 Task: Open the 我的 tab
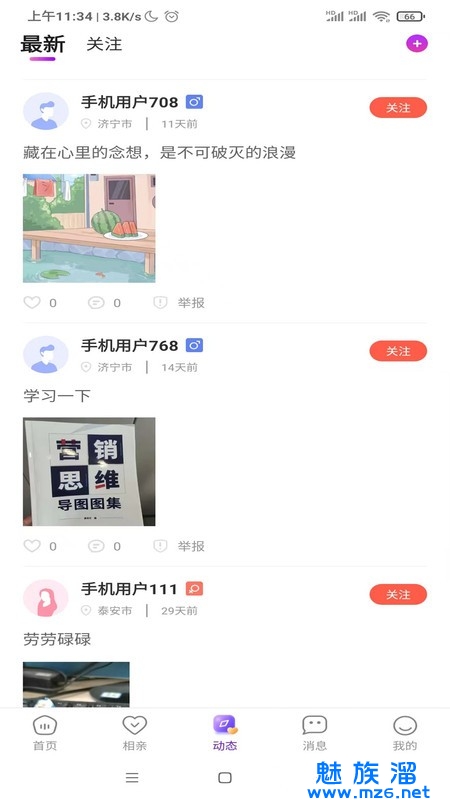pyautogui.click(x=405, y=733)
